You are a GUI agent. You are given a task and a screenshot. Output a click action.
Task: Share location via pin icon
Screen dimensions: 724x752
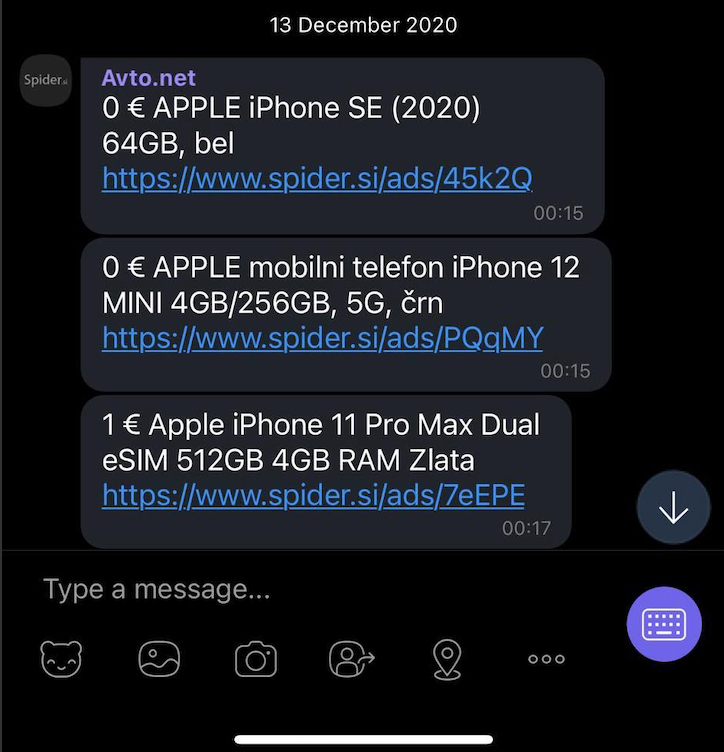[447, 659]
